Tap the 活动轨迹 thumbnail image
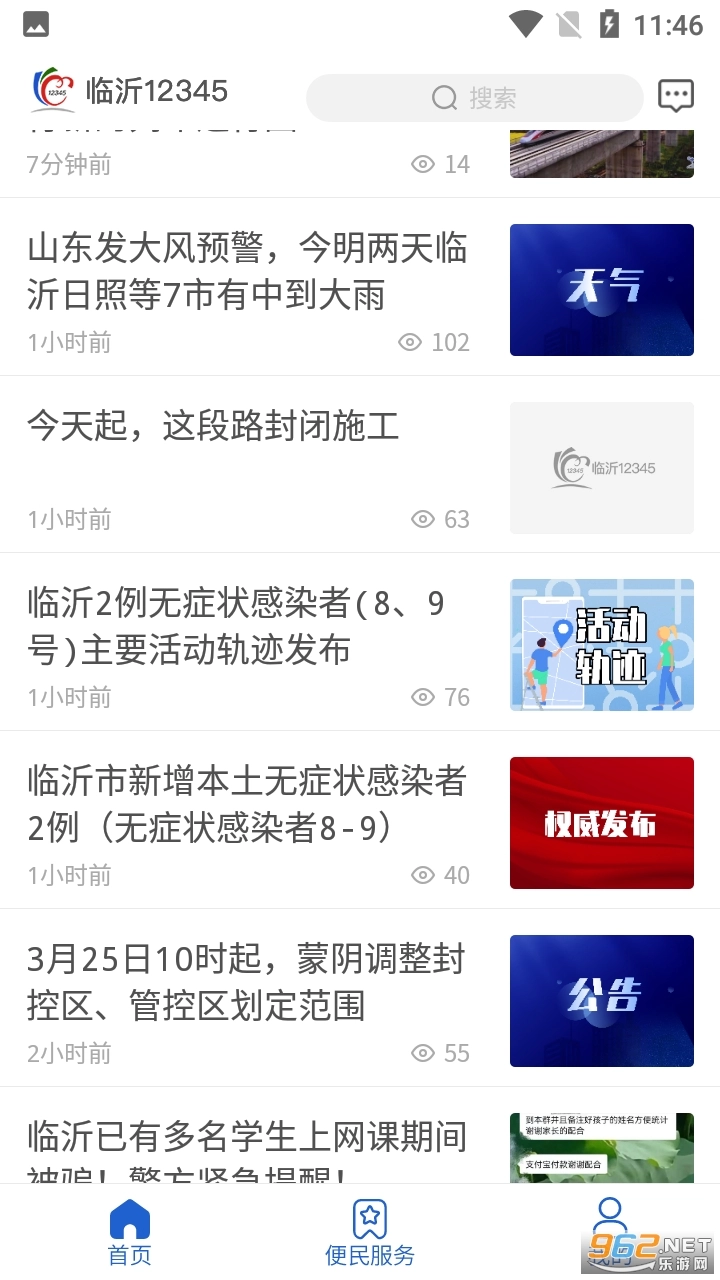Viewport: 720px width, 1280px height. point(601,645)
